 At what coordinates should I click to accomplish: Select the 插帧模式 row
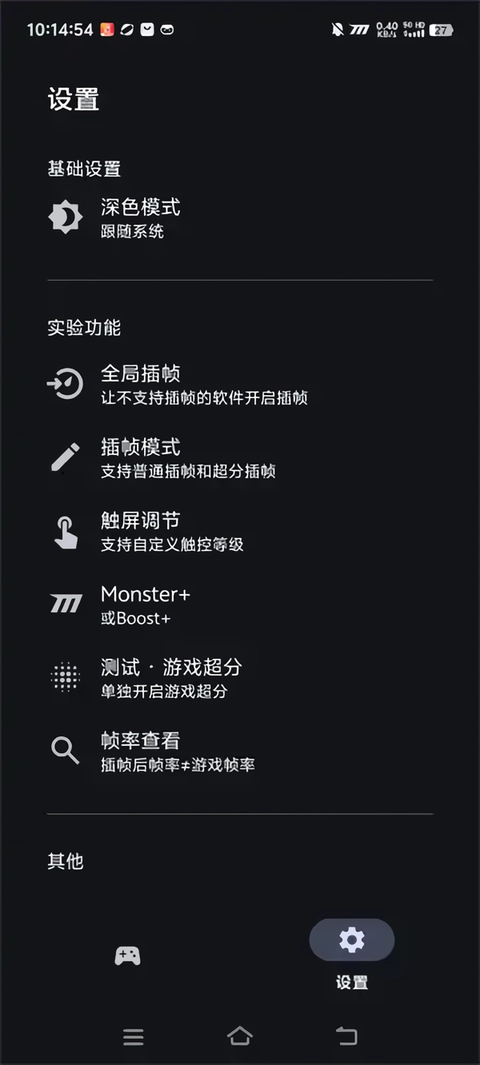(x=240, y=457)
